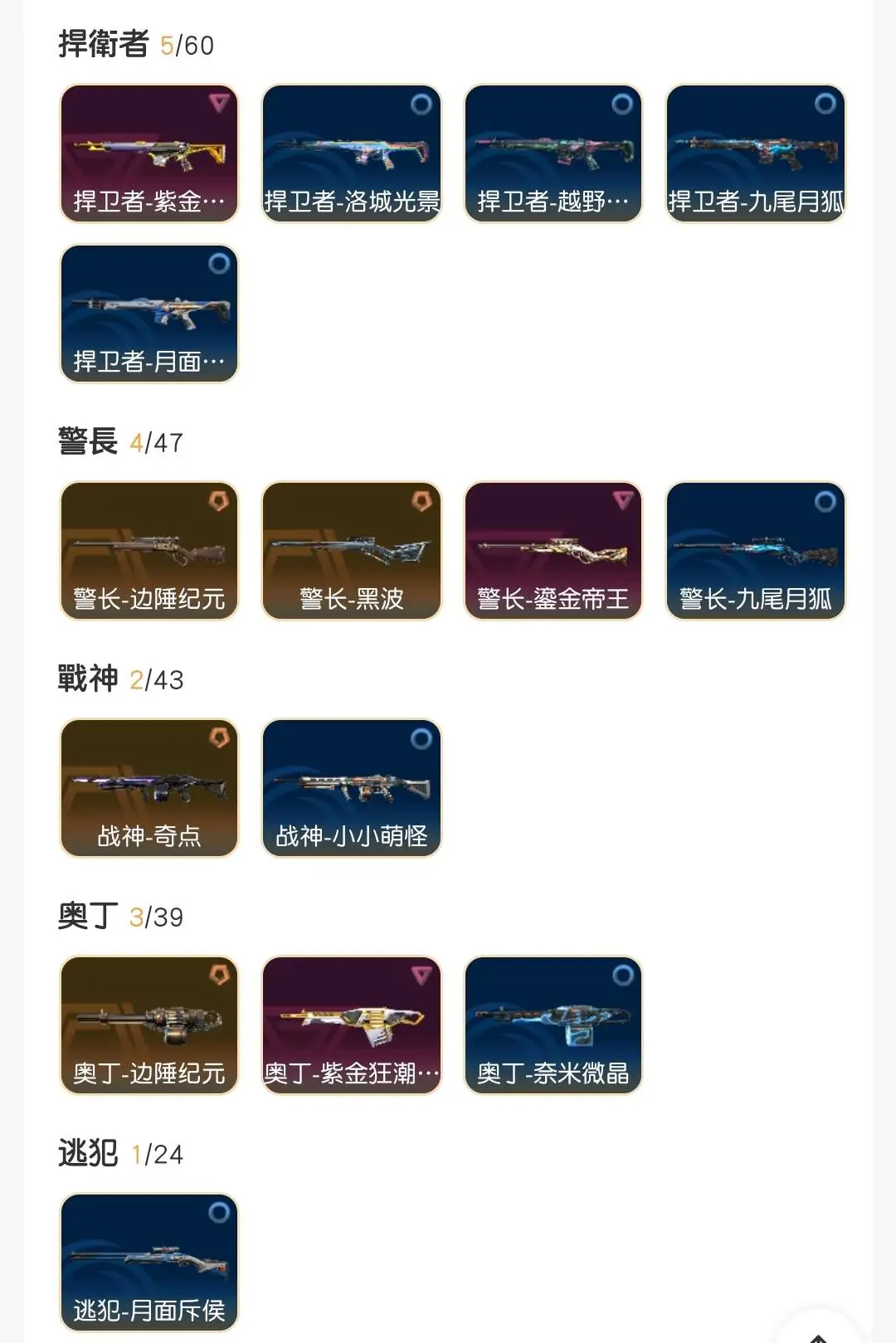Select the 捍卫者-九尾月狐 skin card
Viewport: 896px width, 1343px height.
[x=755, y=153]
